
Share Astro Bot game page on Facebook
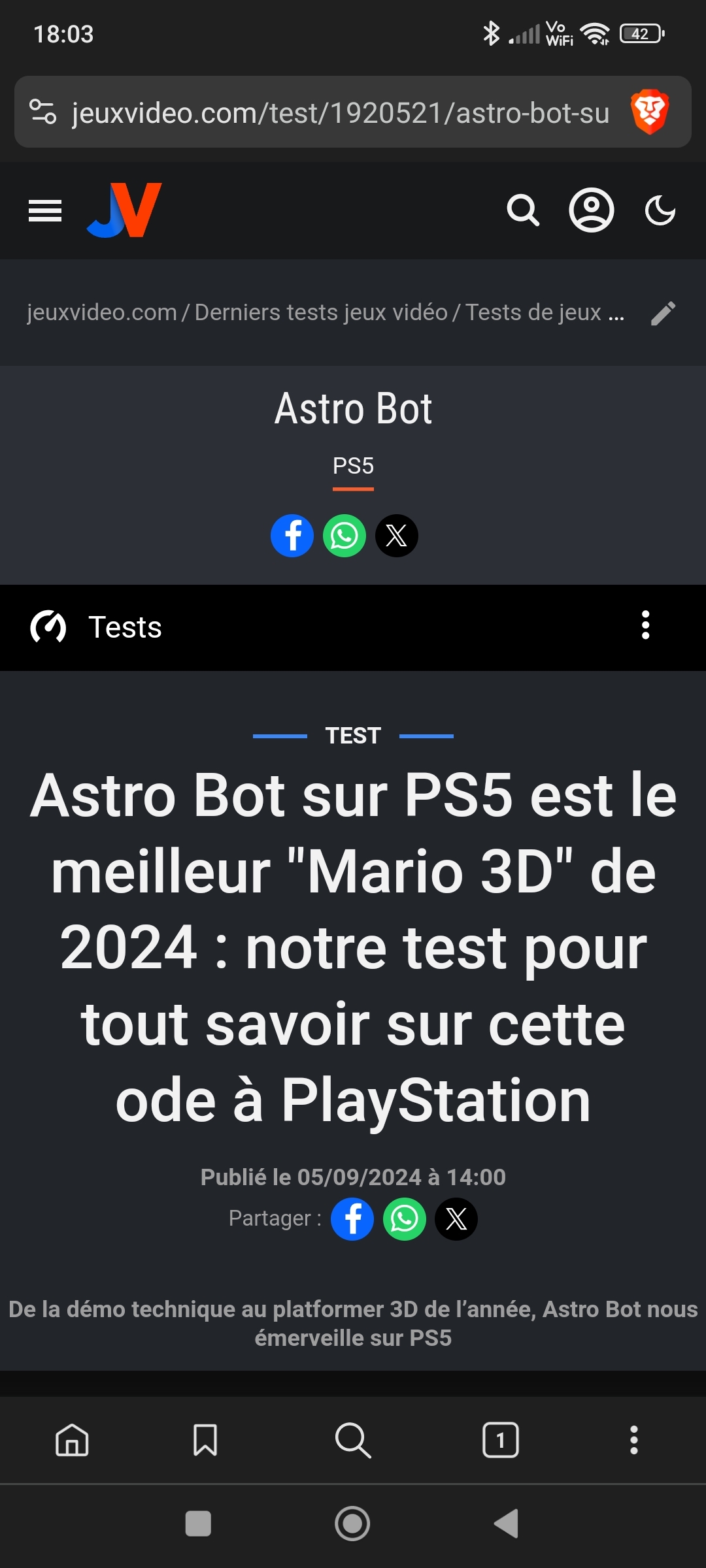292,536
